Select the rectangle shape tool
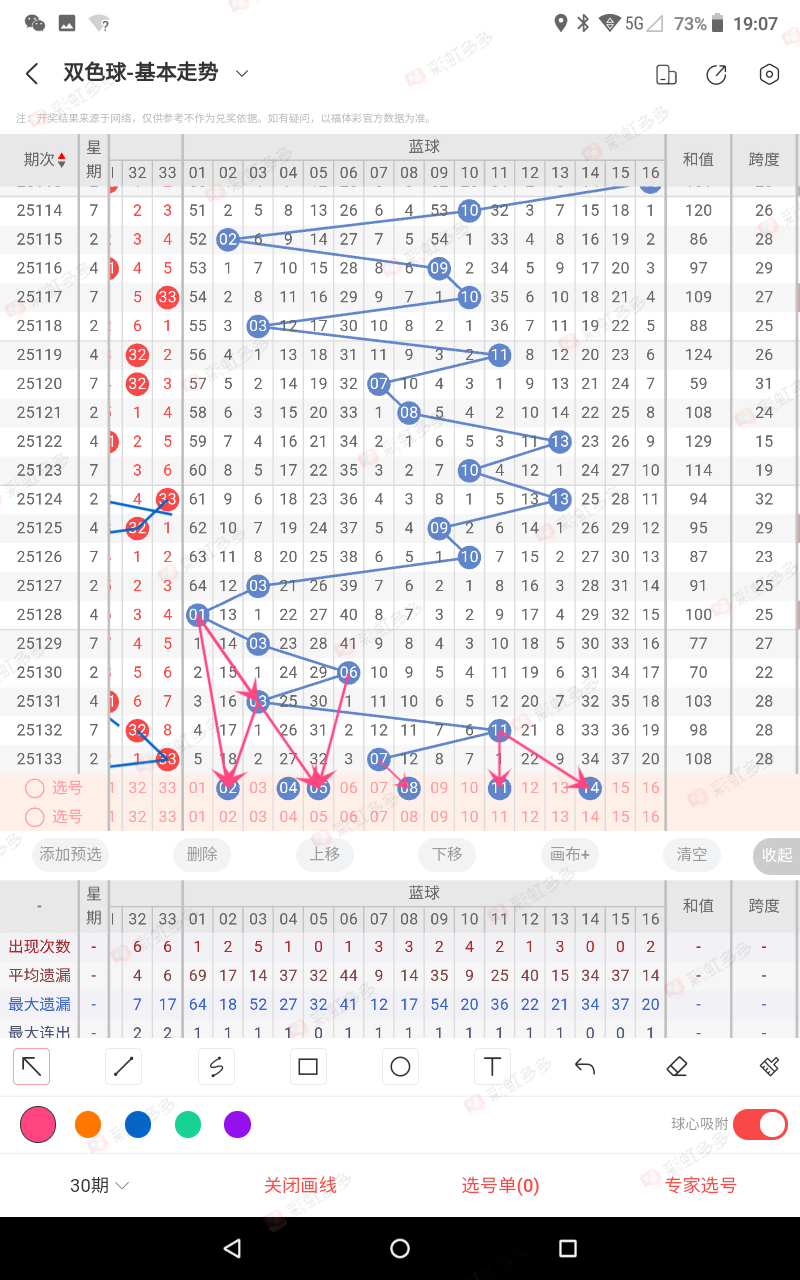This screenshot has width=800, height=1280. (x=308, y=1067)
